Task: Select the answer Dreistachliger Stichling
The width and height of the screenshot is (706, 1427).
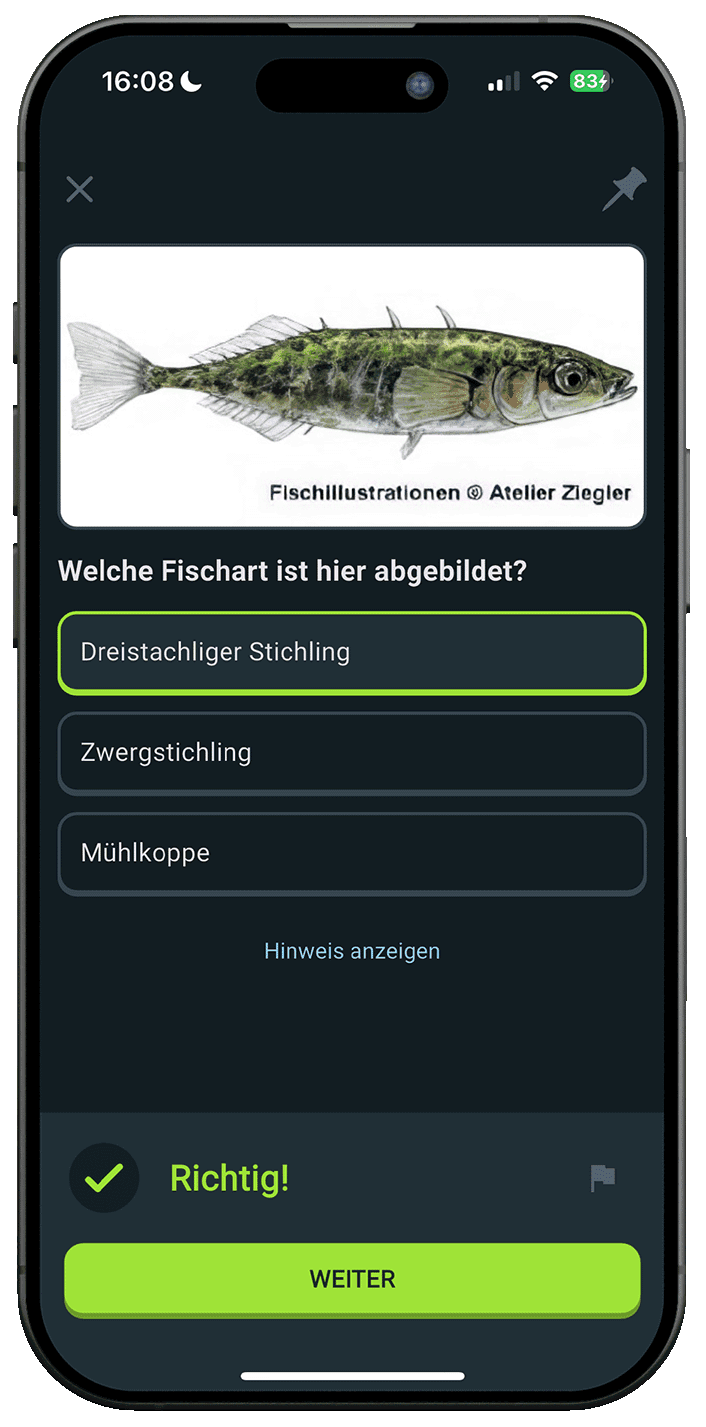Action: click(x=352, y=653)
